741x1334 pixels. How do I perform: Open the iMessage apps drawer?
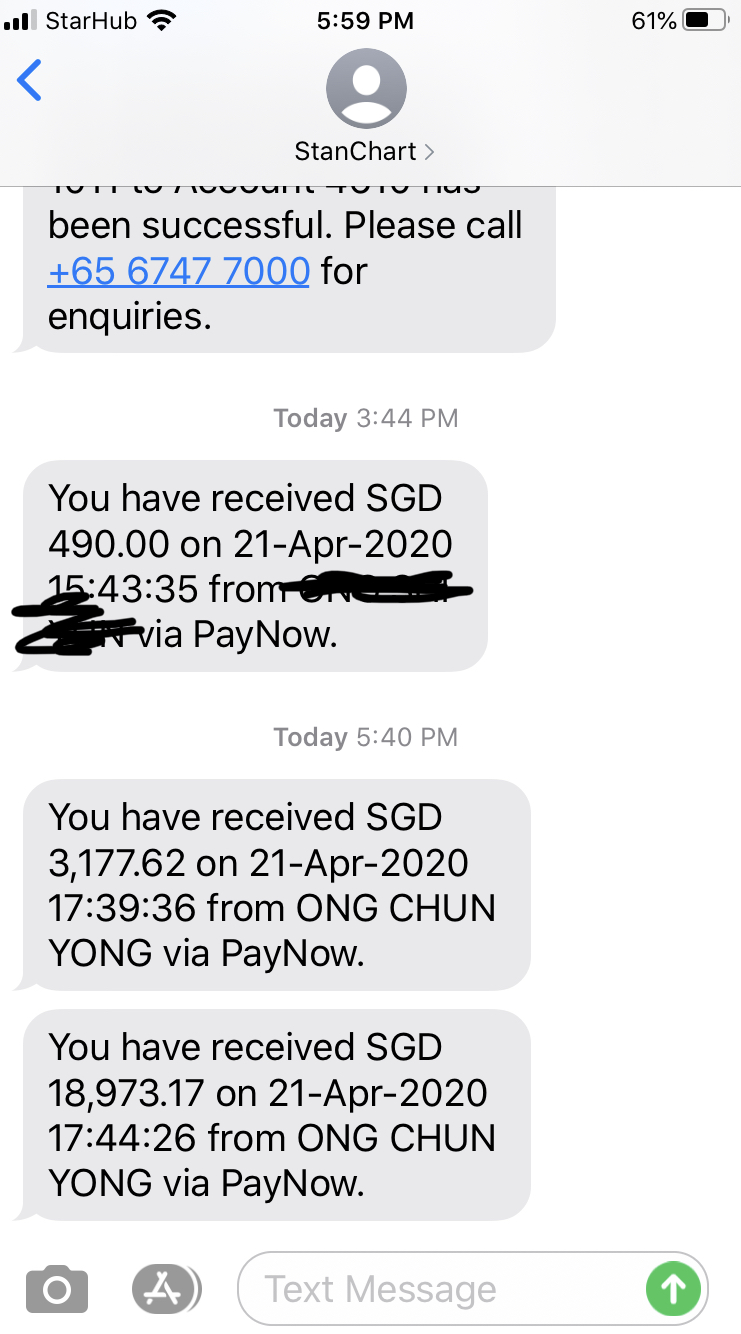pyautogui.click(x=165, y=1289)
